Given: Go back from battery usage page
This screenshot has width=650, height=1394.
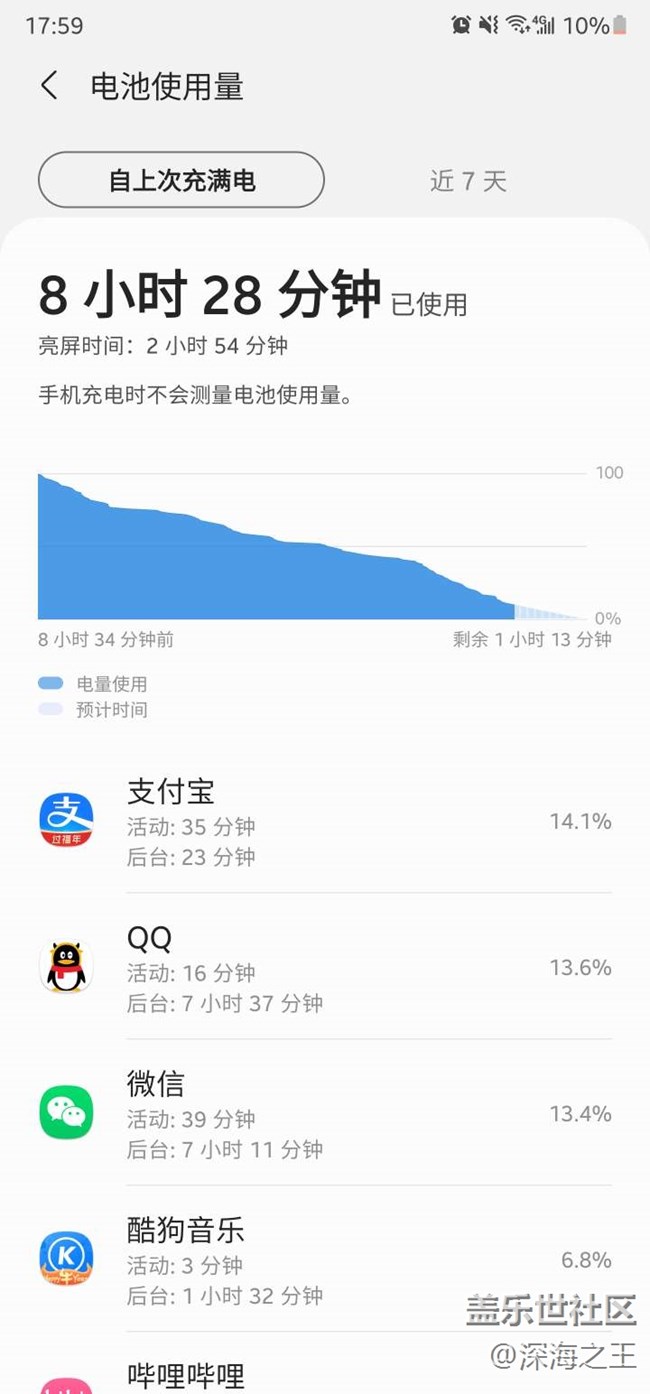Looking at the screenshot, I should coord(49,86).
